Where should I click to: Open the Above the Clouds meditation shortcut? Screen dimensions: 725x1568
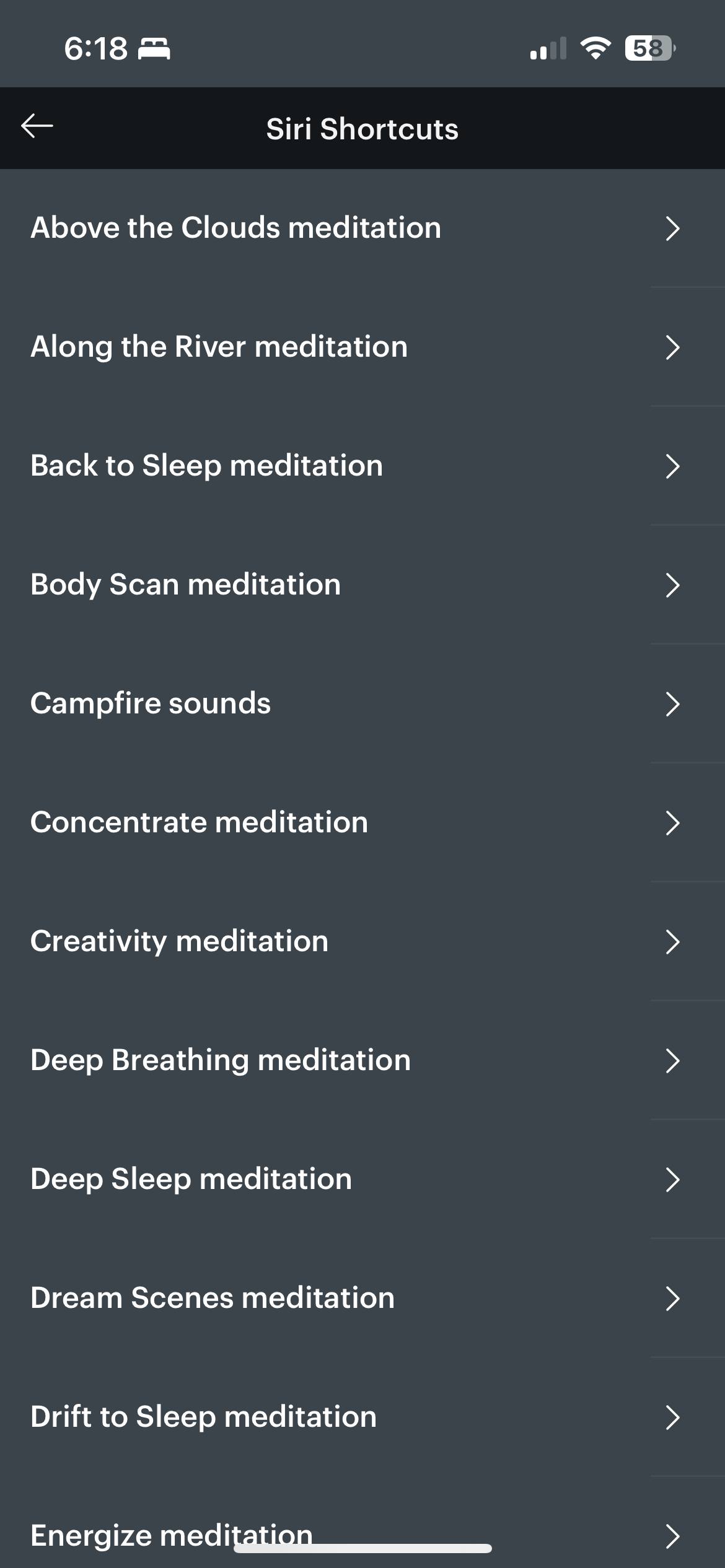[x=236, y=228]
